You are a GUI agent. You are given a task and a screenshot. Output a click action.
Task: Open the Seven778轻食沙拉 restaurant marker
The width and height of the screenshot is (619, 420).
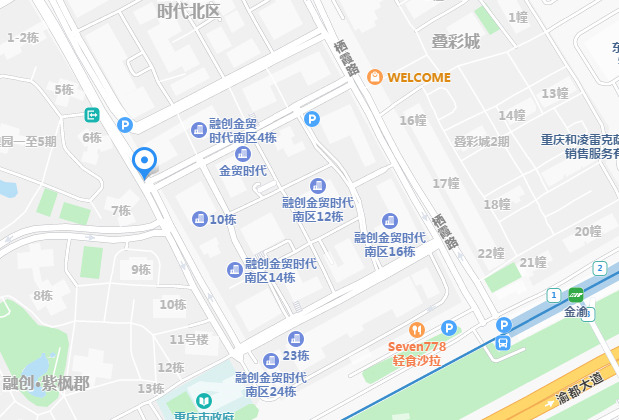point(417,330)
